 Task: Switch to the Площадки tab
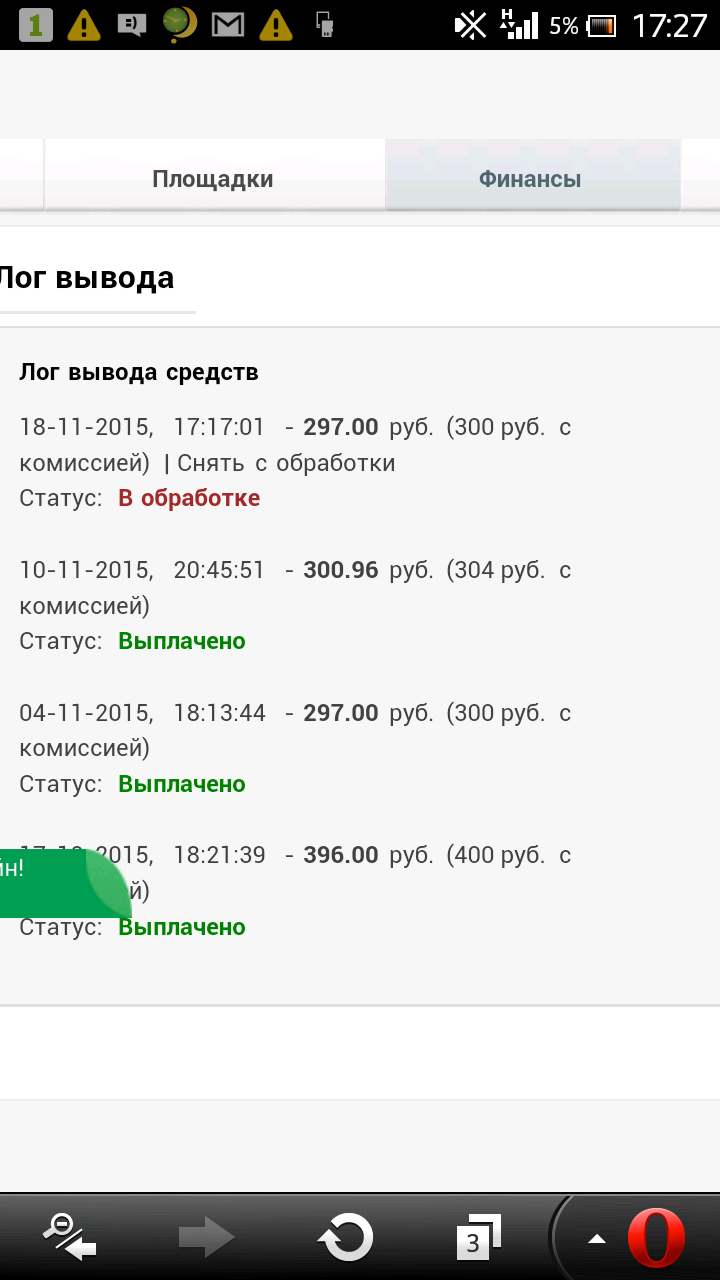(212, 179)
